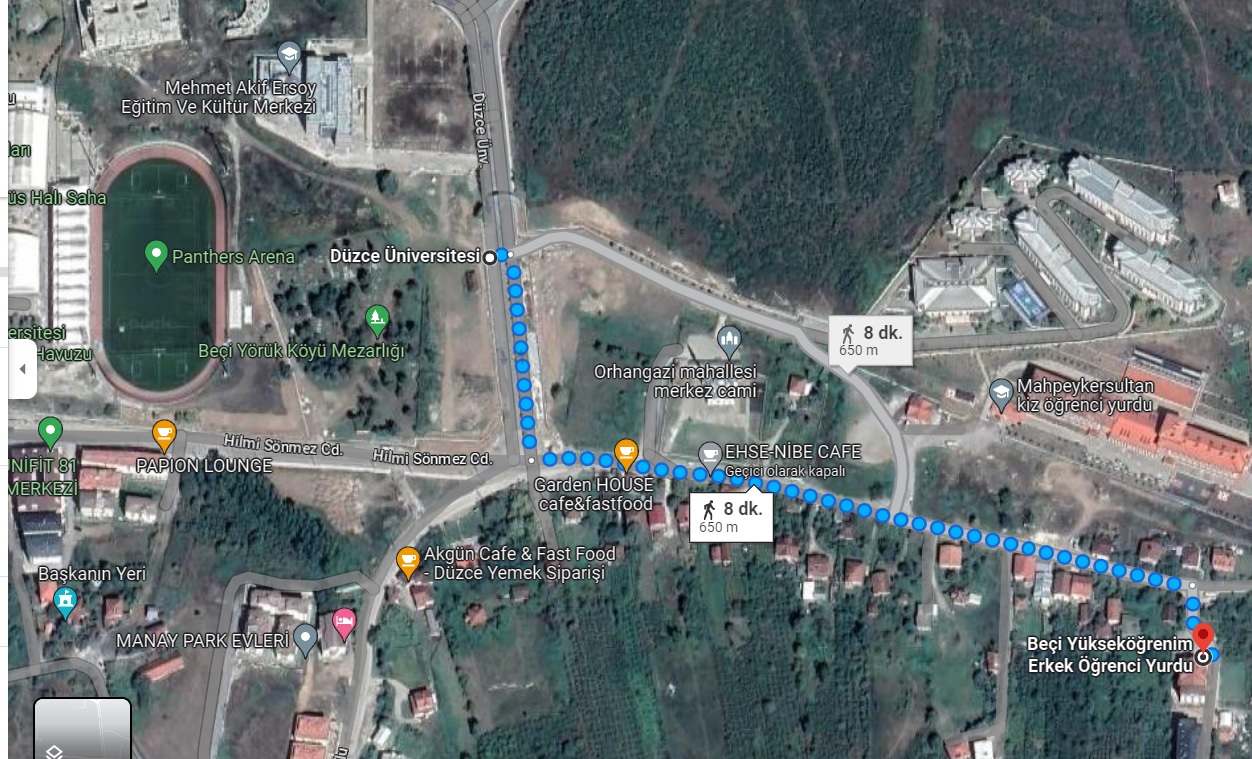Tap EHSE-NİBE CAFE marker

[x=710, y=456]
